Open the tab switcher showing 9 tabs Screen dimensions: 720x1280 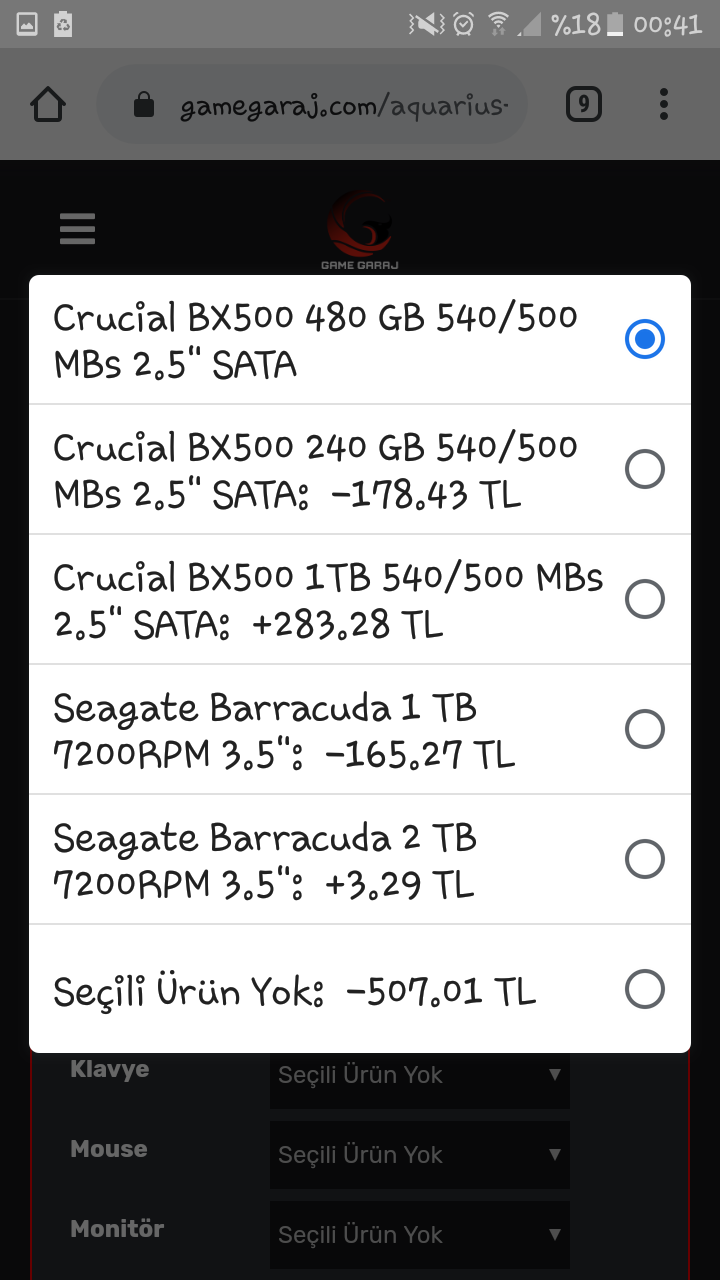[584, 104]
